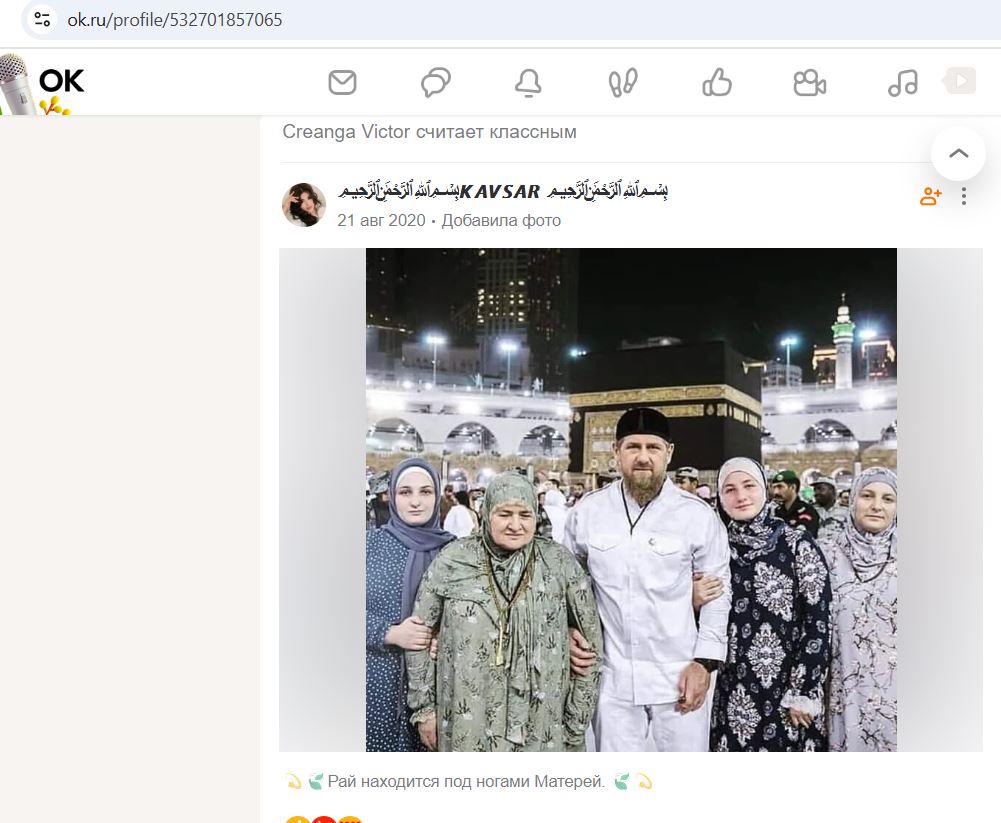
Task: Open the ratings thumbs-up icon
Action: (717, 82)
